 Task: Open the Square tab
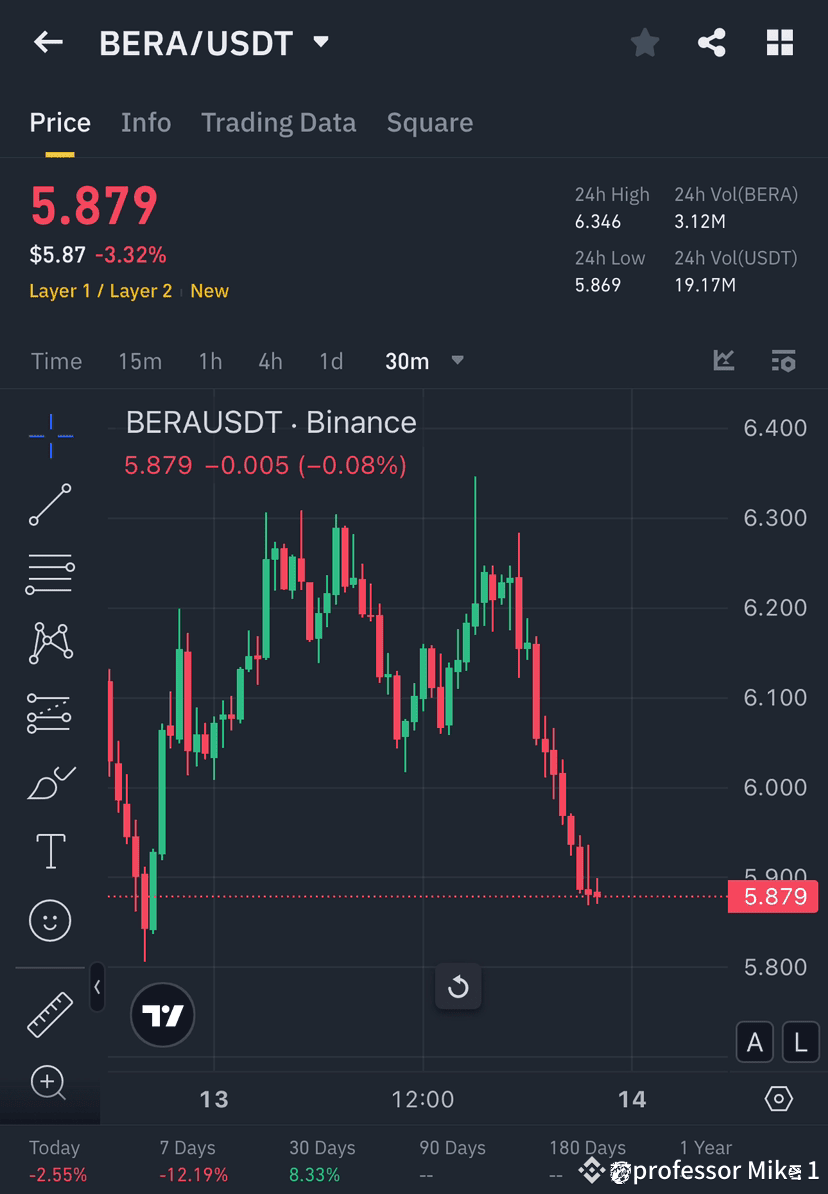429,122
